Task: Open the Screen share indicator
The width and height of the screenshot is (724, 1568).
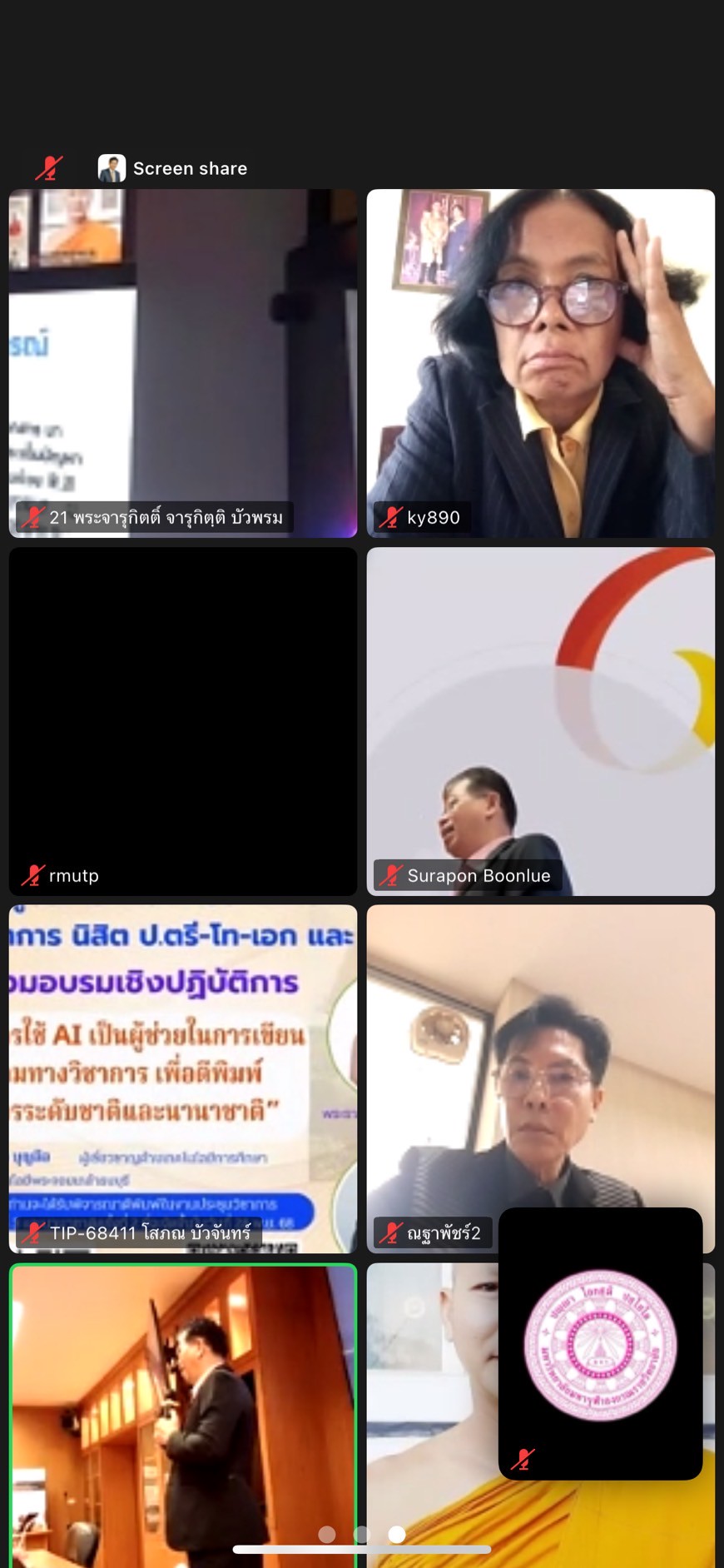Action: (x=173, y=168)
